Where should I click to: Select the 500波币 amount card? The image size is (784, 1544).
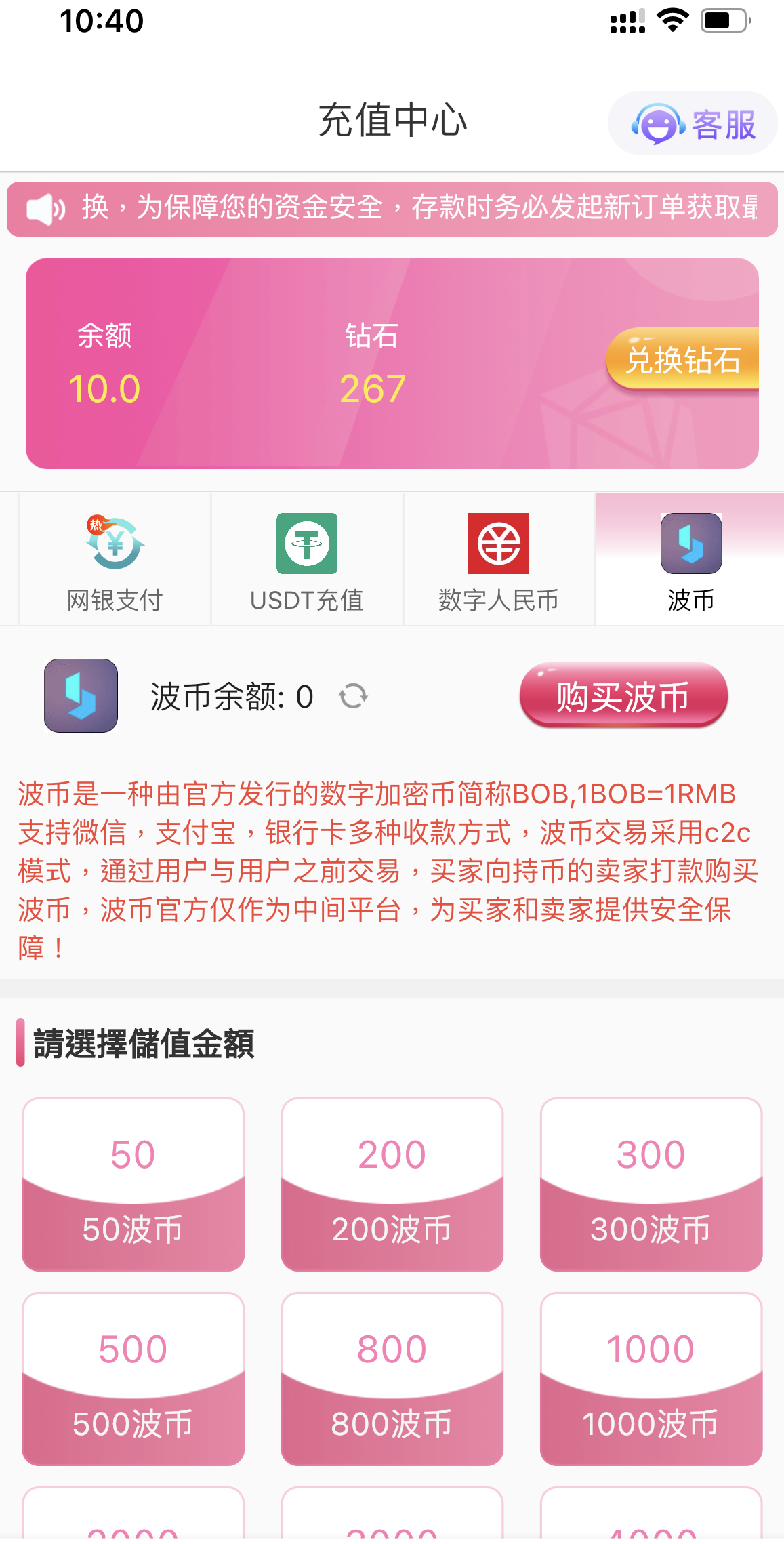(133, 1379)
